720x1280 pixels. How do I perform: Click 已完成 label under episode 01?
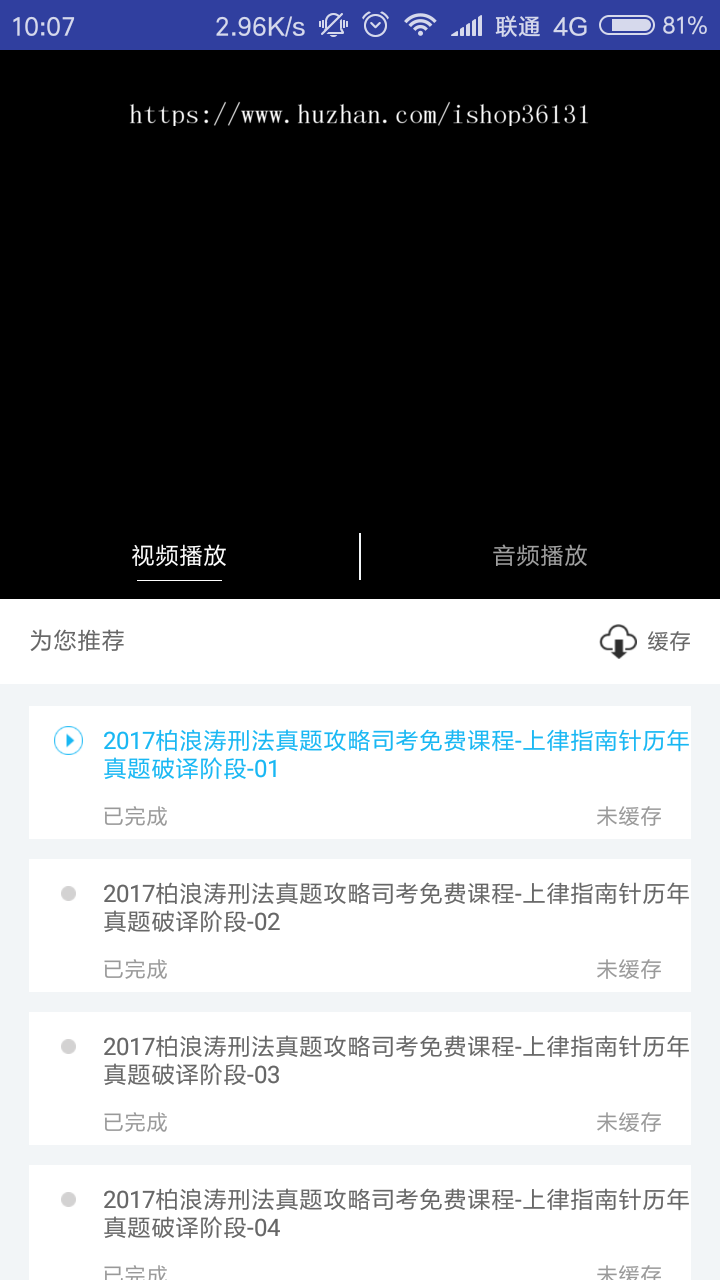[134, 816]
